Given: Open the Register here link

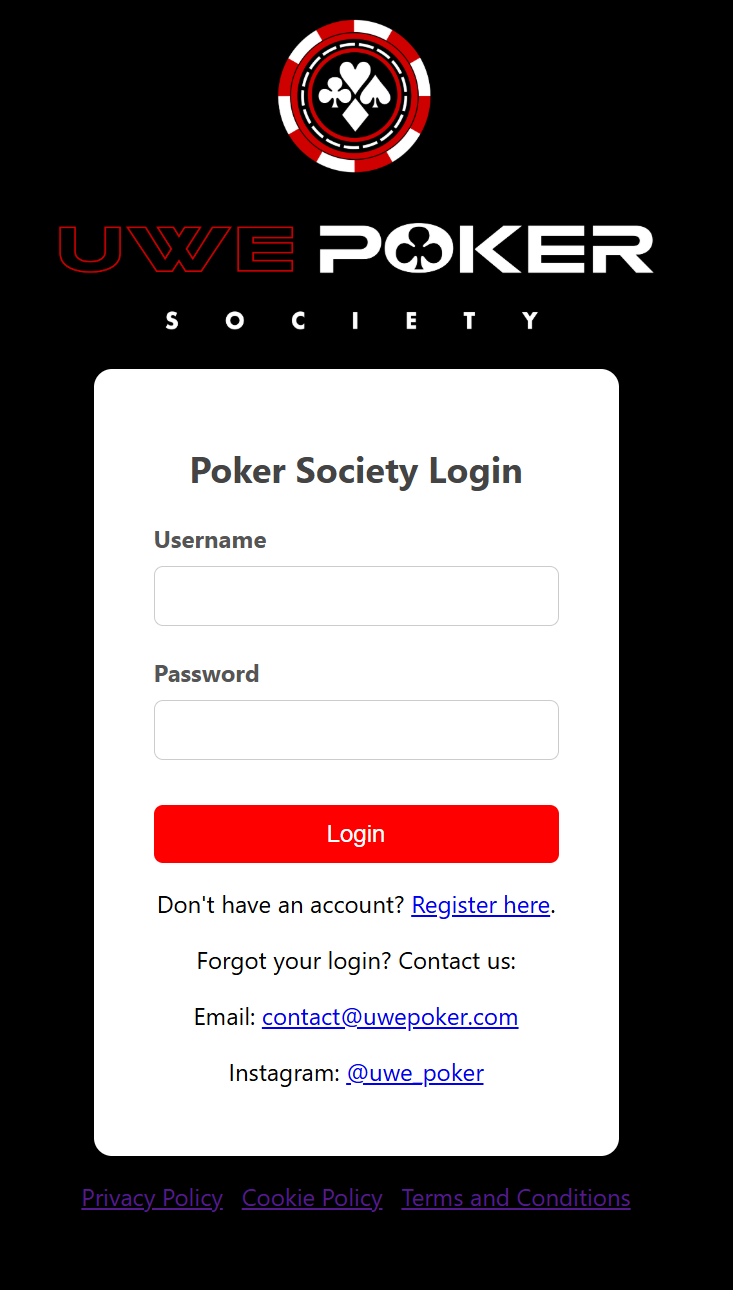Looking at the screenshot, I should (480, 905).
